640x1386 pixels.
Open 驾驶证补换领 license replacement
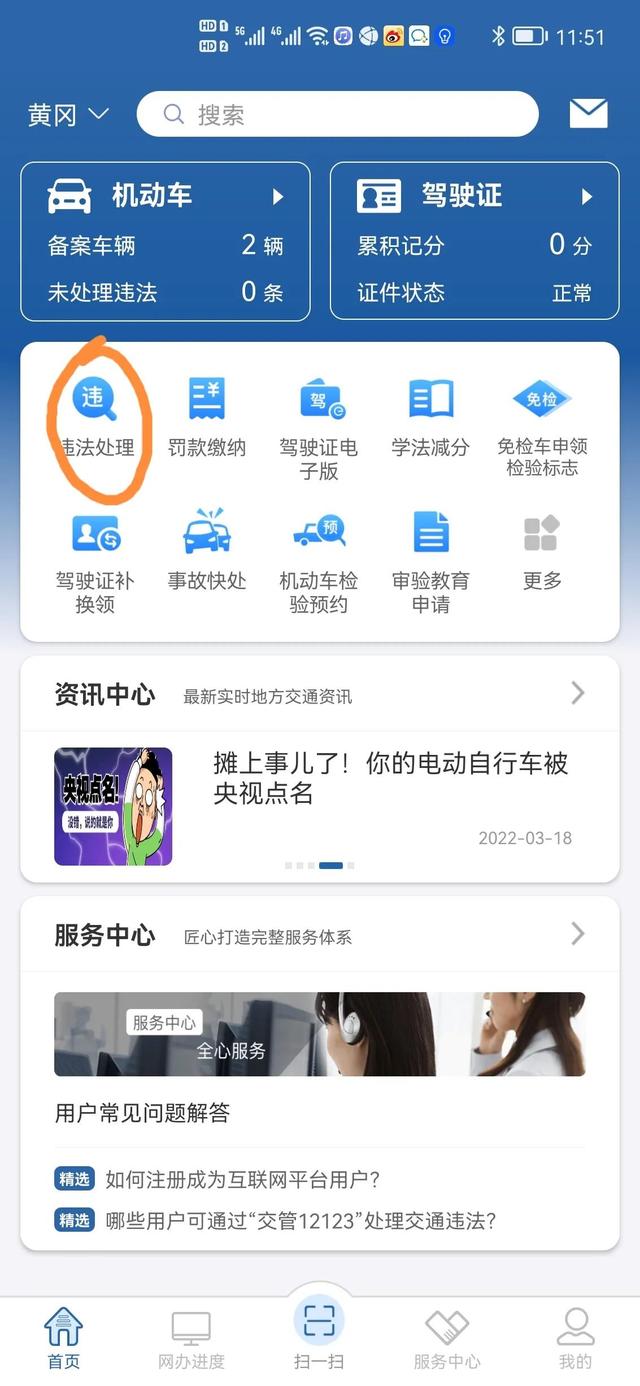coord(95,562)
